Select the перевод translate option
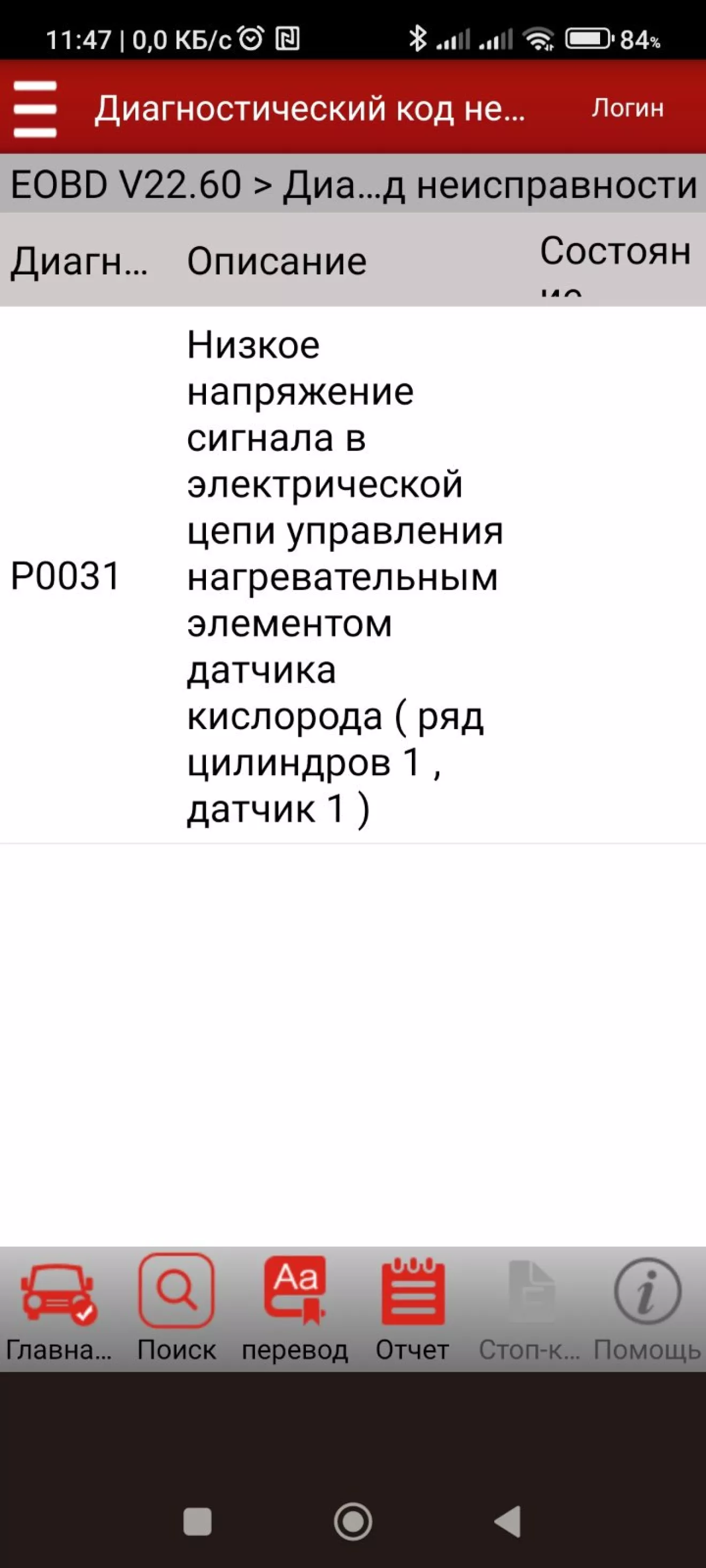706x1568 pixels. pyautogui.click(x=295, y=1309)
